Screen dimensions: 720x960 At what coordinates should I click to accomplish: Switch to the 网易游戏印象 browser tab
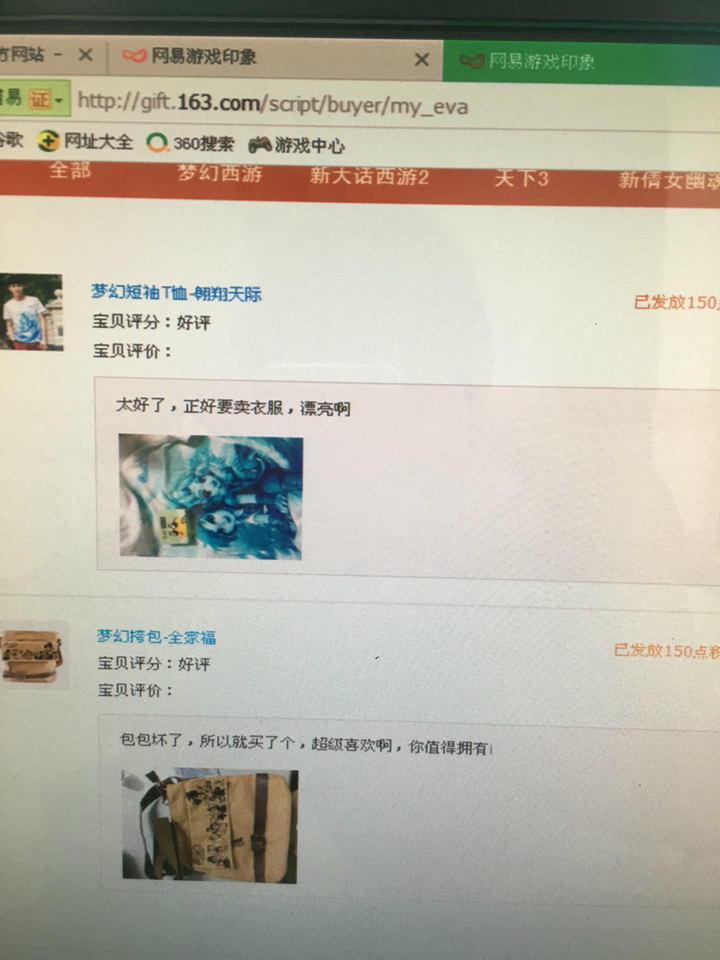(x=204, y=57)
